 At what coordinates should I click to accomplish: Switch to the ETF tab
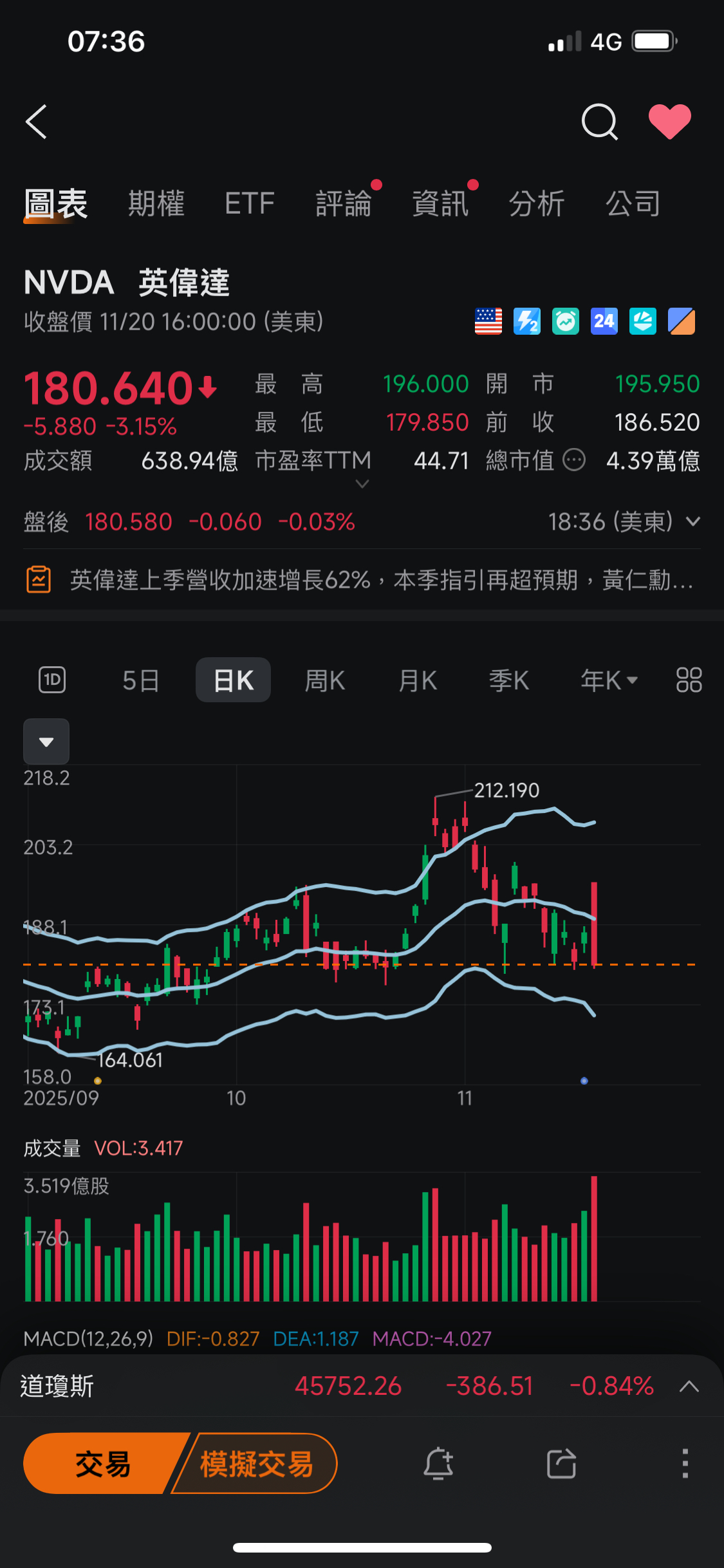(250, 204)
